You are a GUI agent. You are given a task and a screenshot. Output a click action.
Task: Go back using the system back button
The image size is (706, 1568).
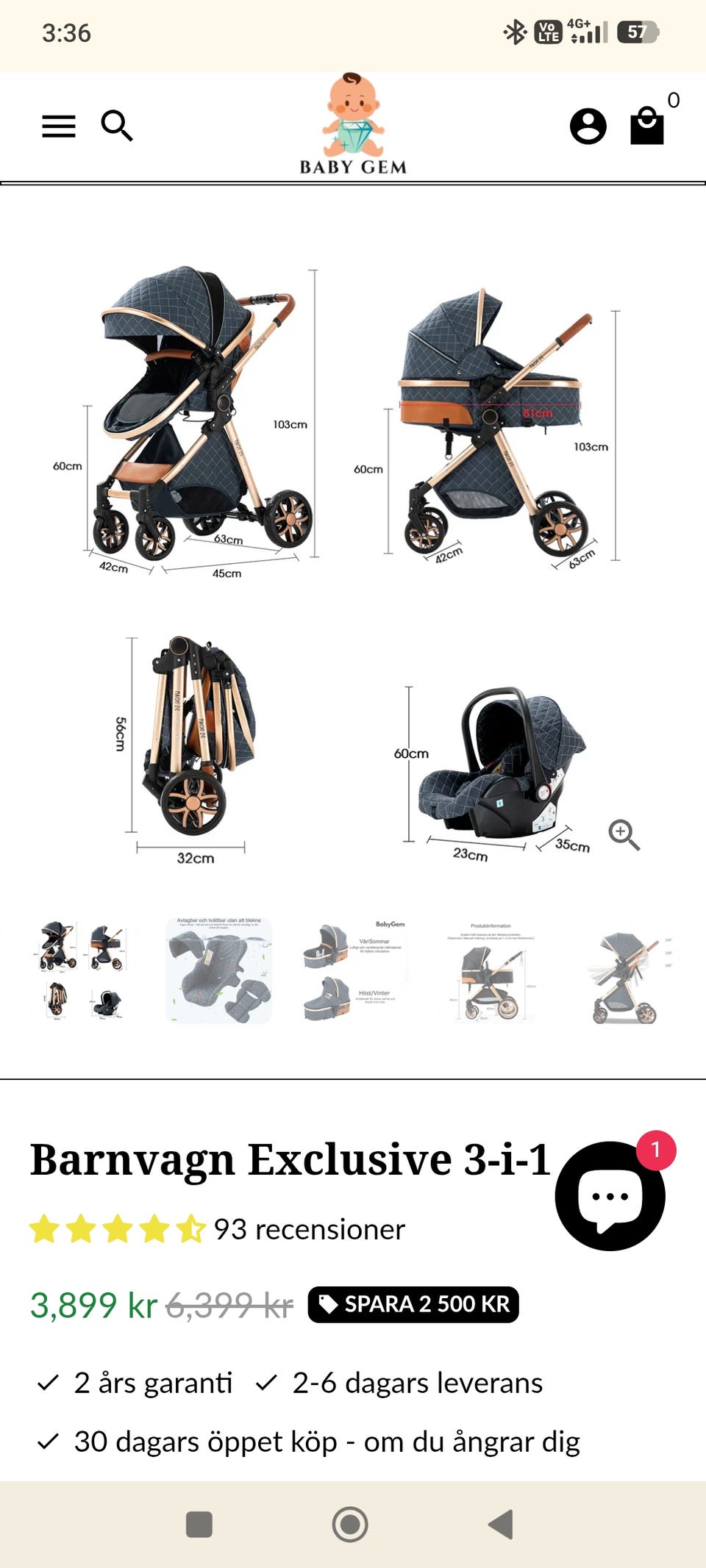coord(501,1524)
